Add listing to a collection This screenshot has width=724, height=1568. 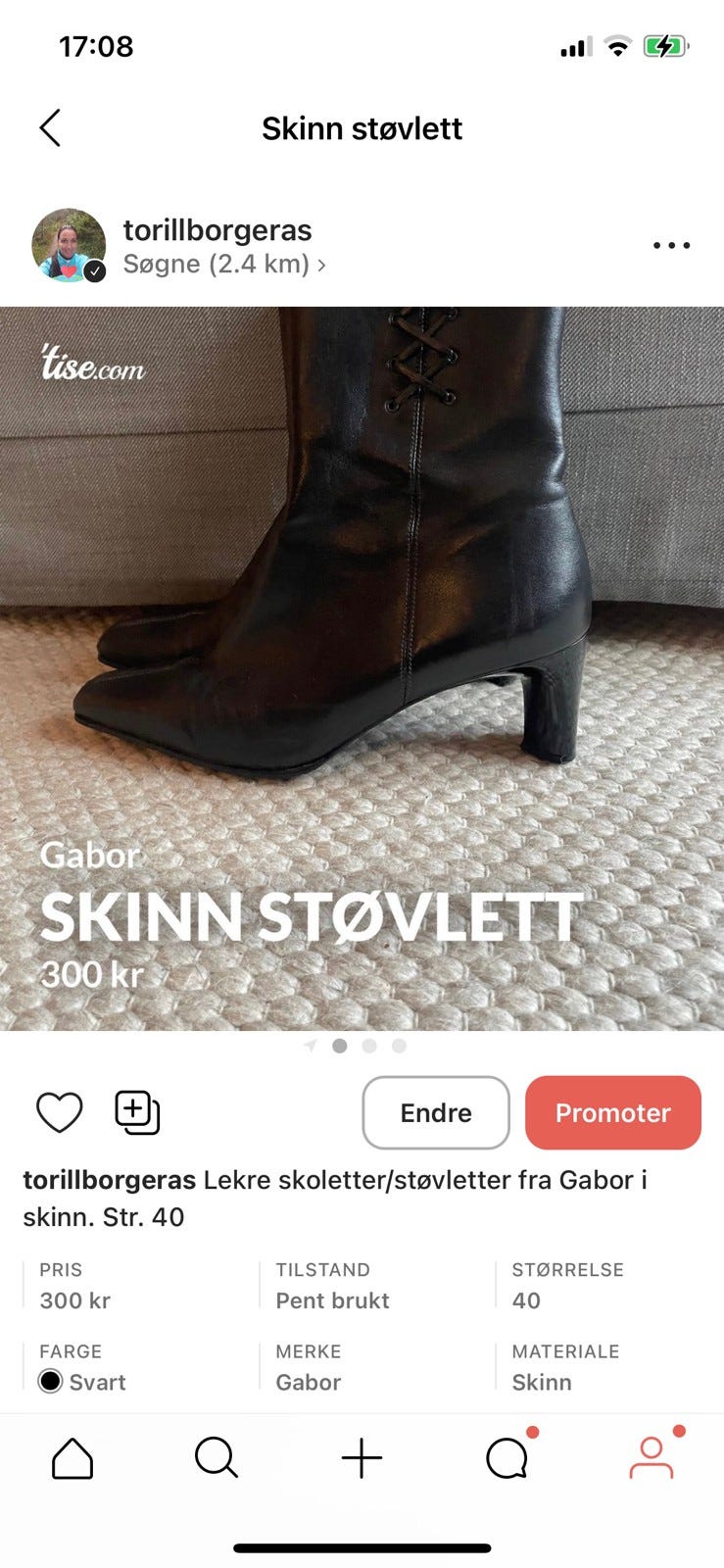click(x=136, y=1112)
